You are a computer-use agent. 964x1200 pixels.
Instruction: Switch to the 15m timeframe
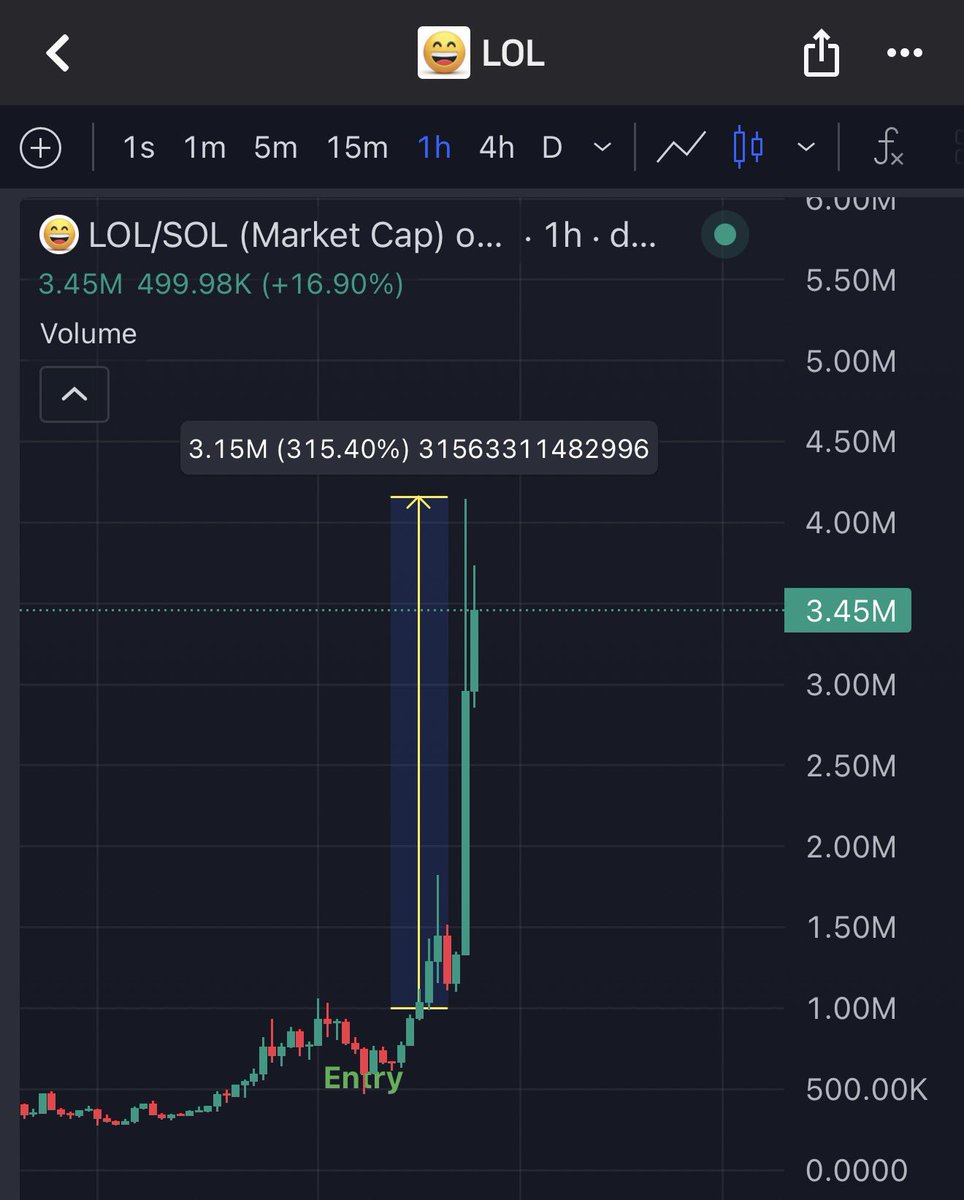coord(357,149)
